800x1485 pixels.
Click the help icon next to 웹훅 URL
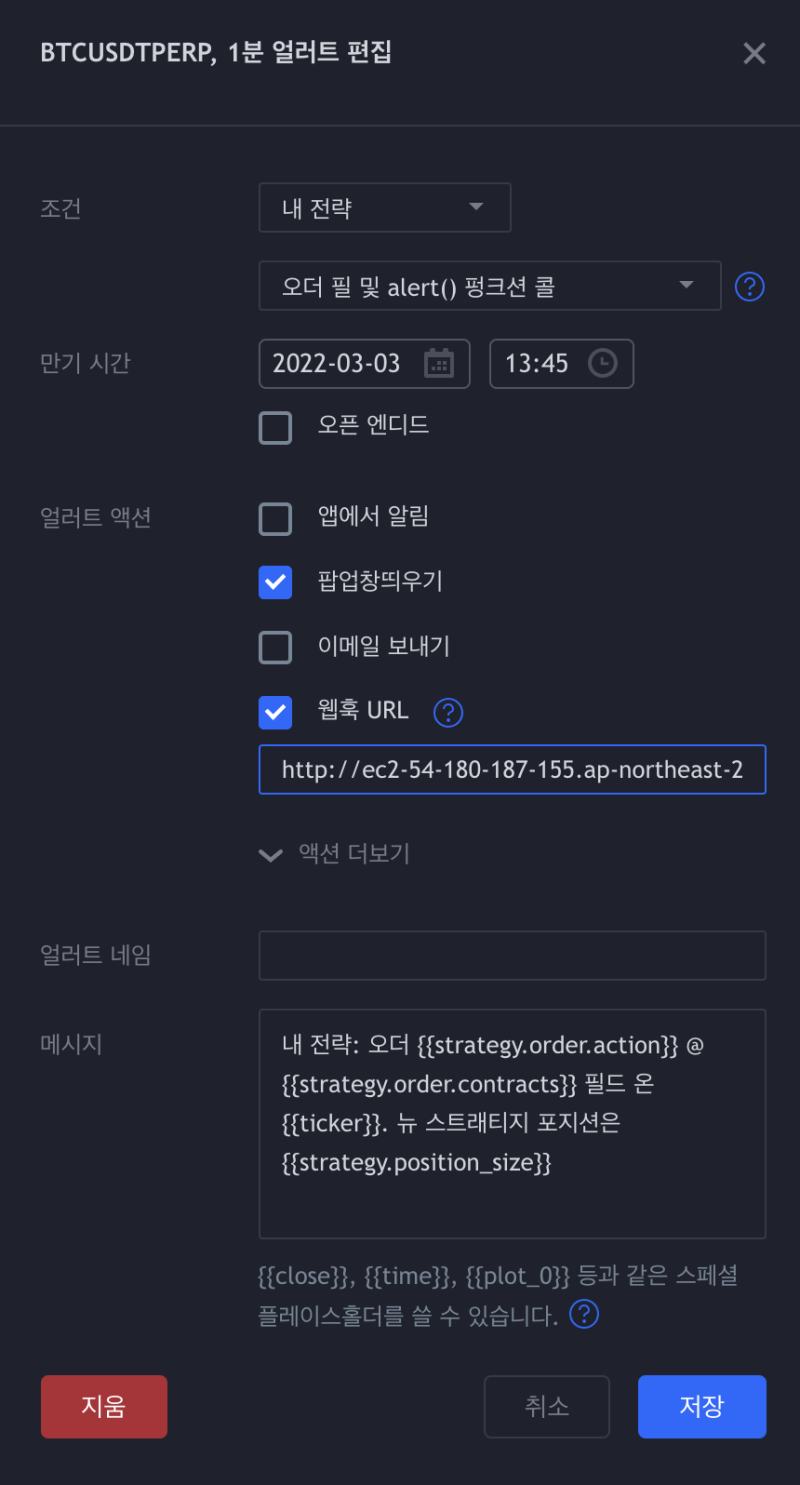448,712
